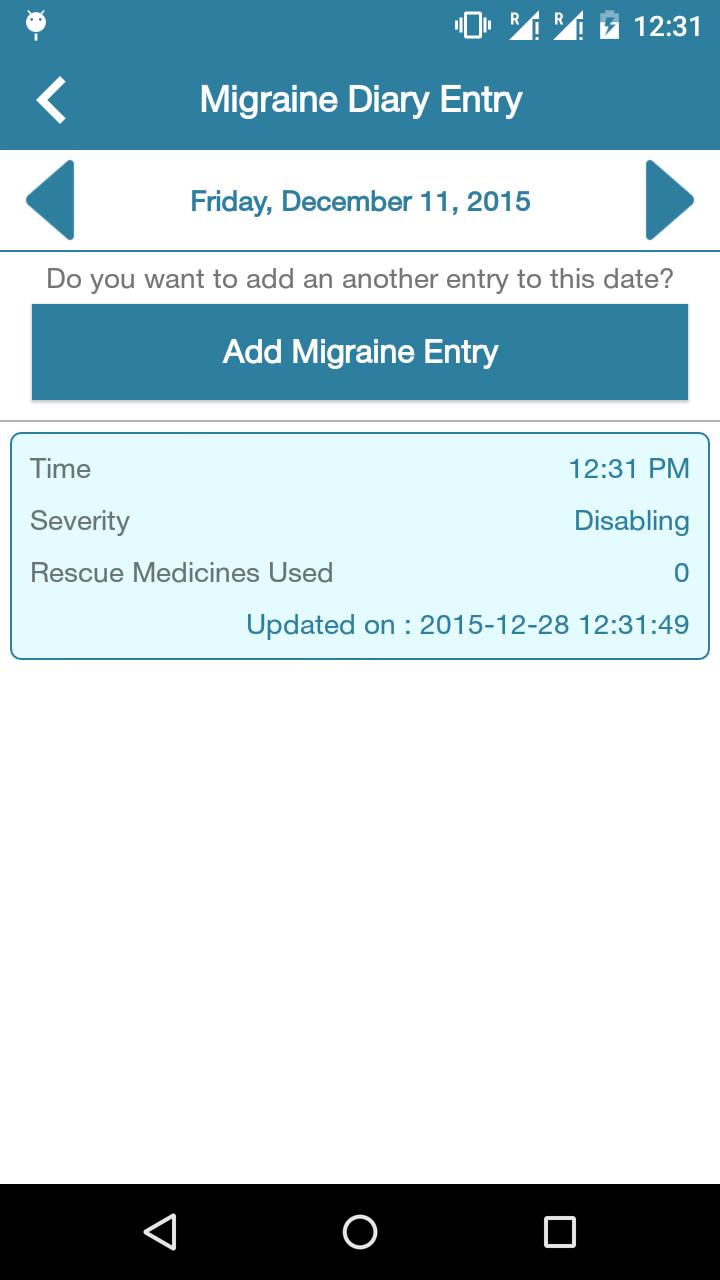The image size is (720, 1280).
Task: Select the migraine entry summary card
Action: click(360, 545)
